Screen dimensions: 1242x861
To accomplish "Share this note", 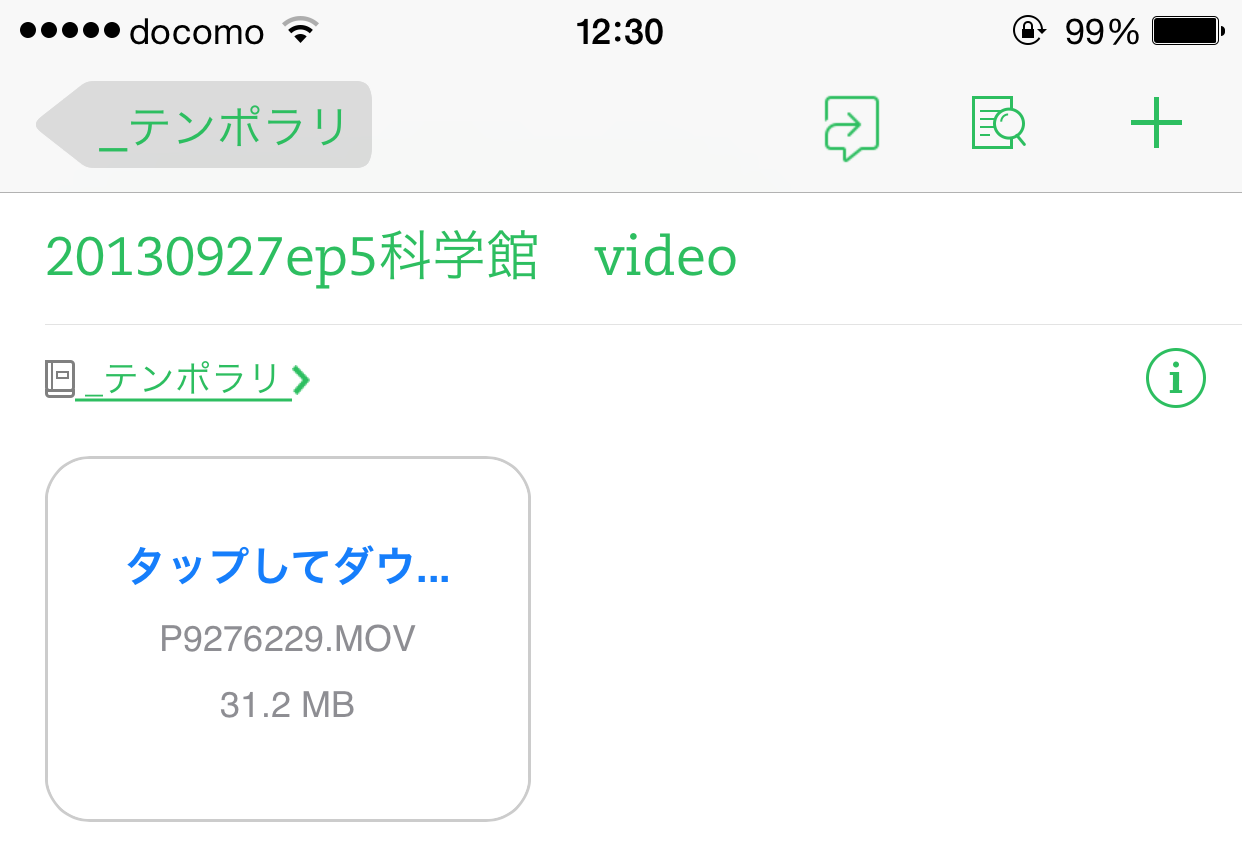I will click(850, 127).
